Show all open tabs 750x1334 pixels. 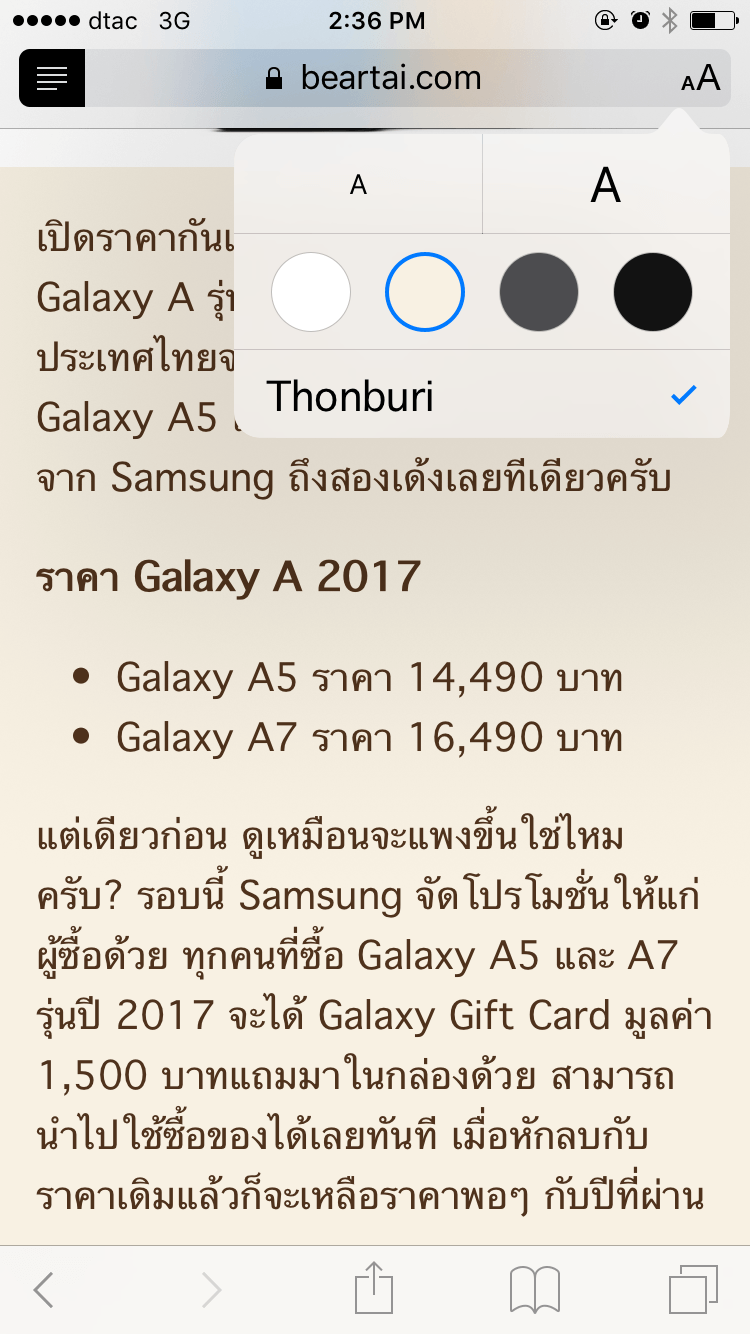[693, 1290]
